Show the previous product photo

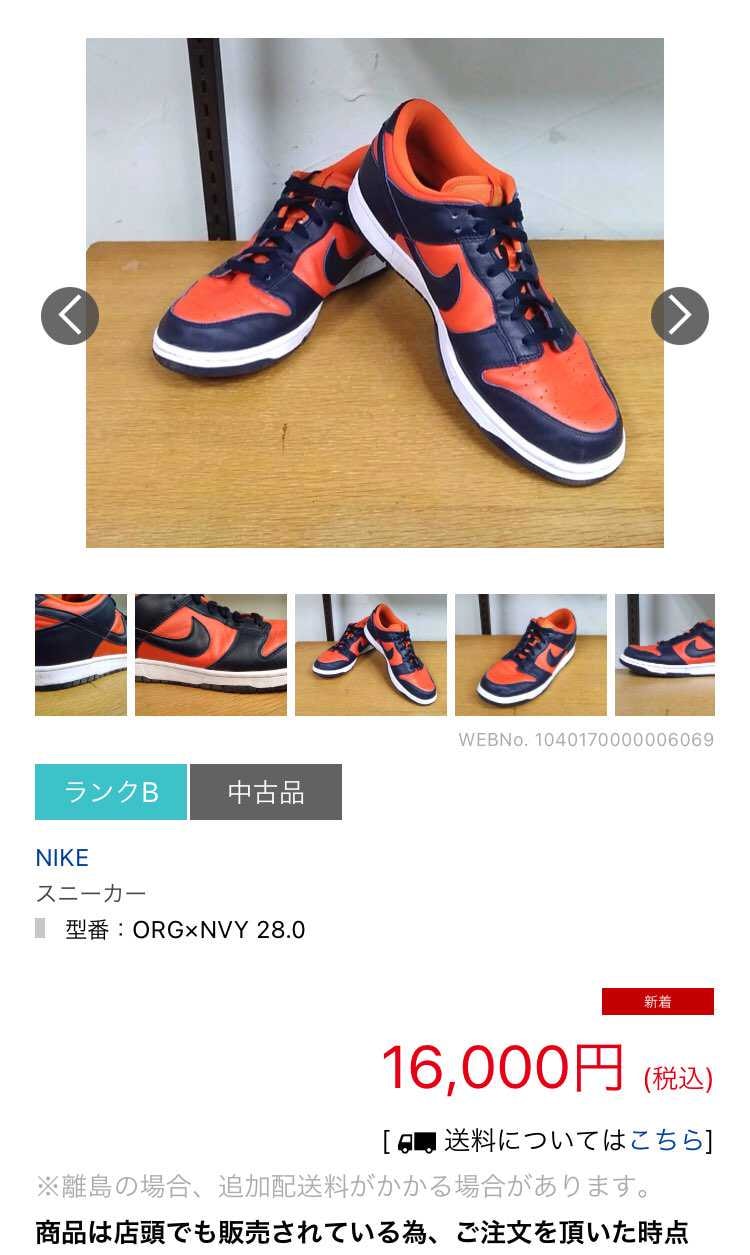tap(70, 316)
